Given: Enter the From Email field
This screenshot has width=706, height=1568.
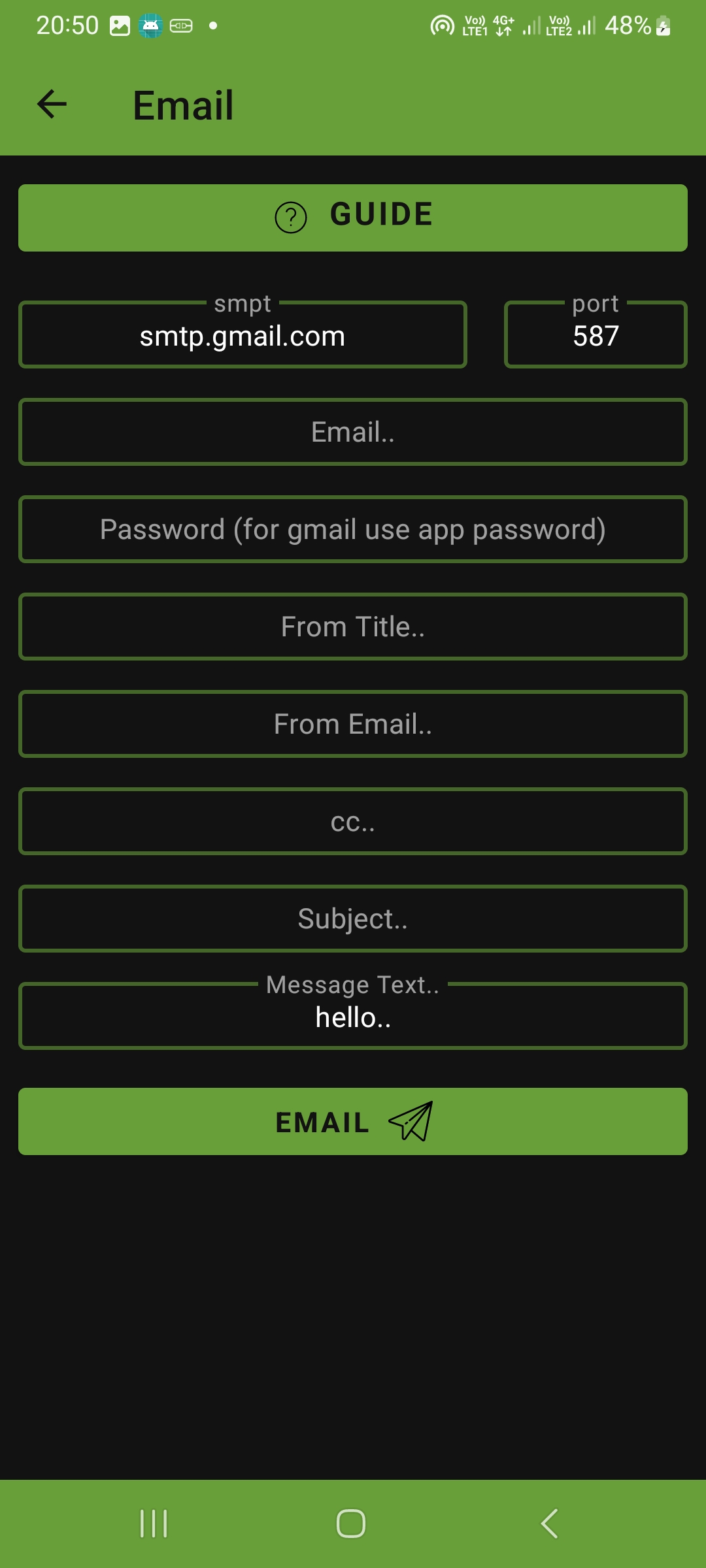Looking at the screenshot, I should click(x=353, y=725).
